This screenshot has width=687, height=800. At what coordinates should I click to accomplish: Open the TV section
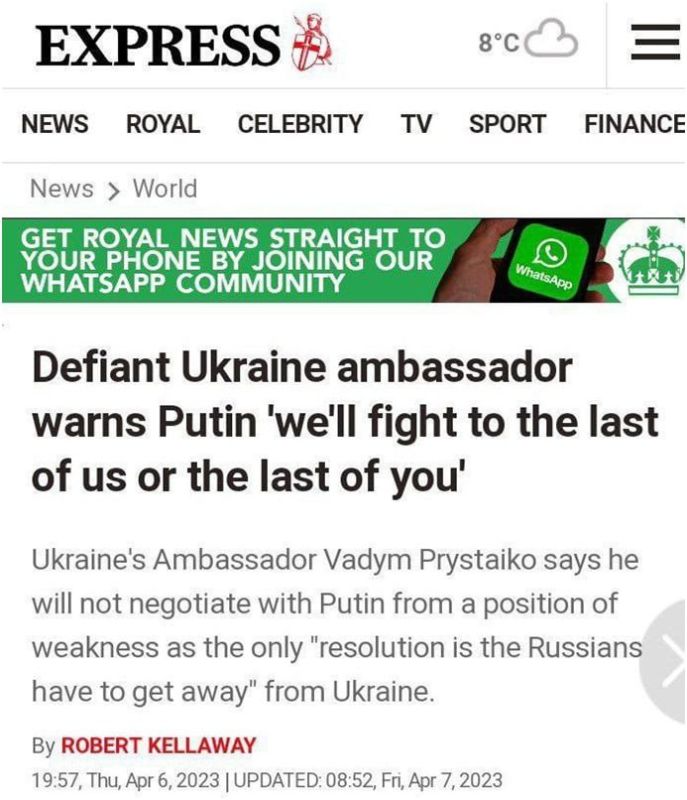coord(416,124)
